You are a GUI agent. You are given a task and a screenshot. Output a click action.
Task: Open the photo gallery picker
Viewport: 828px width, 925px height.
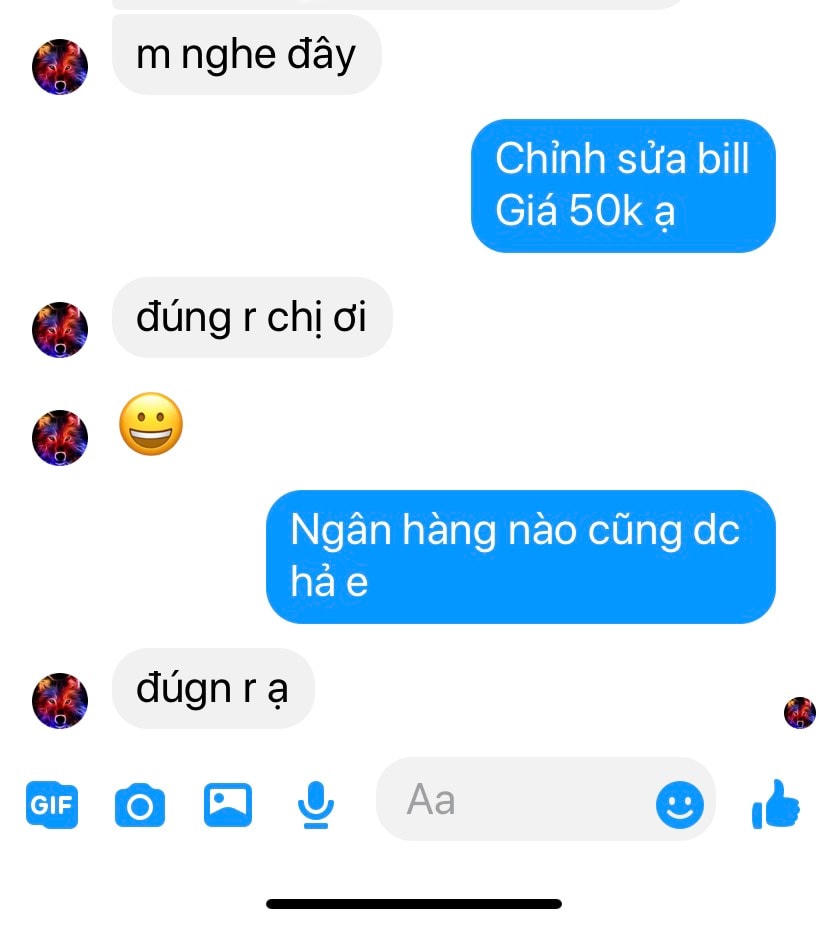(x=228, y=805)
